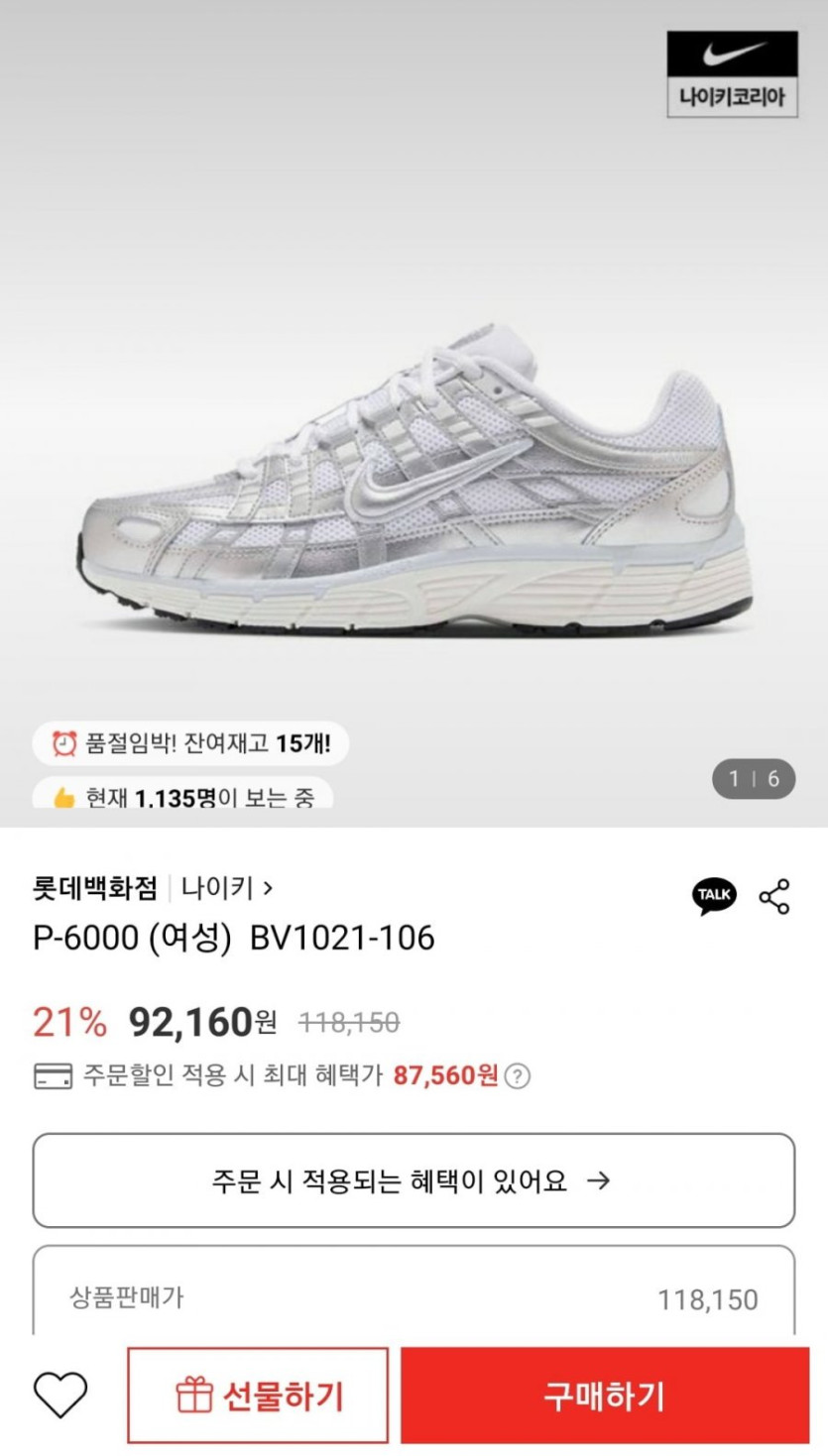Open 주문 시 적용되는 혜택이 있어요 banner
The height and width of the screenshot is (1456, 828).
pyautogui.click(x=414, y=1180)
